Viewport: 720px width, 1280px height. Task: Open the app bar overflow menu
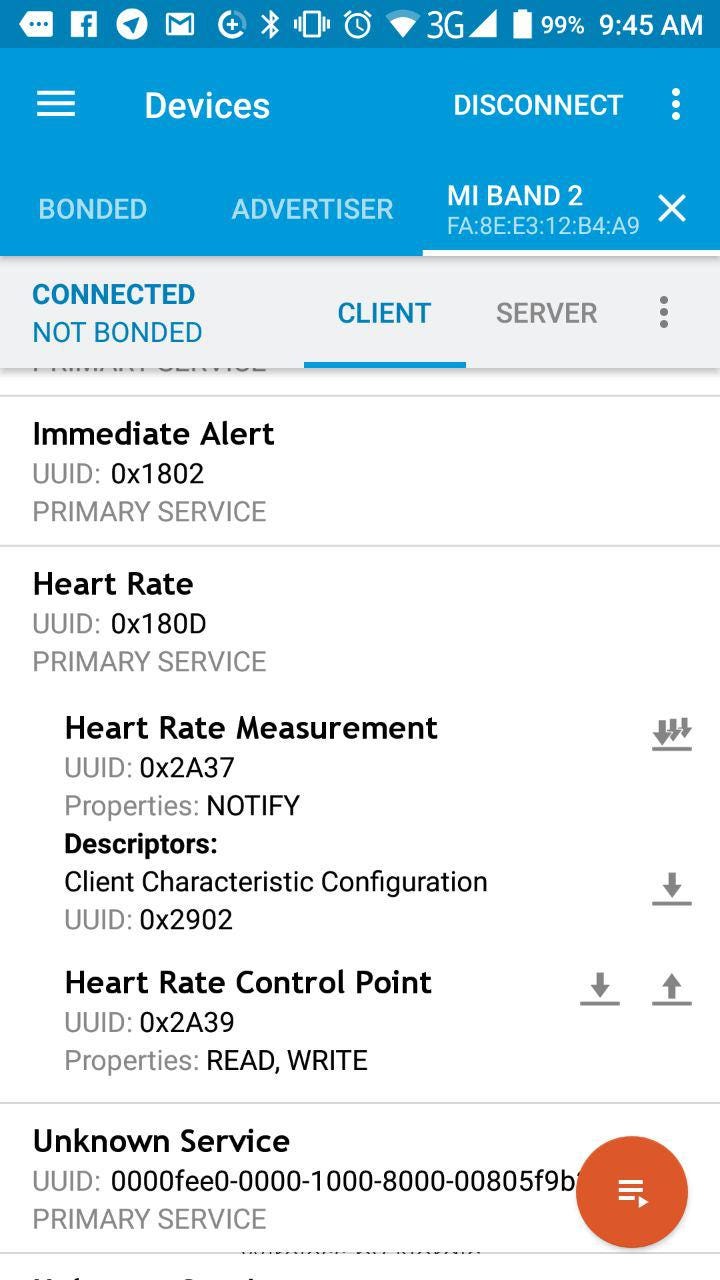pyautogui.click(x=676, y=105)
